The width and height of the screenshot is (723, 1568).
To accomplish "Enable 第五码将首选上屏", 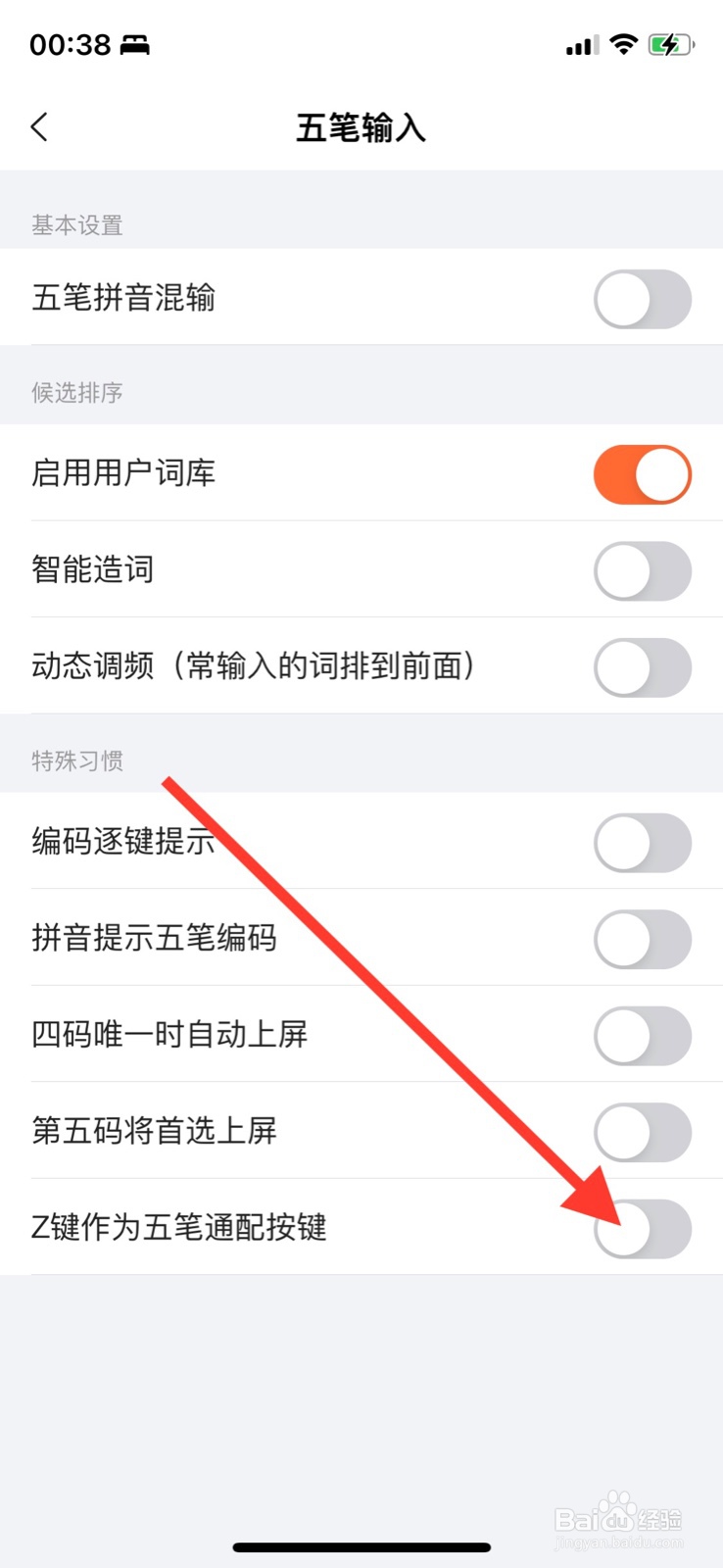I will [x=642, y=1131].
